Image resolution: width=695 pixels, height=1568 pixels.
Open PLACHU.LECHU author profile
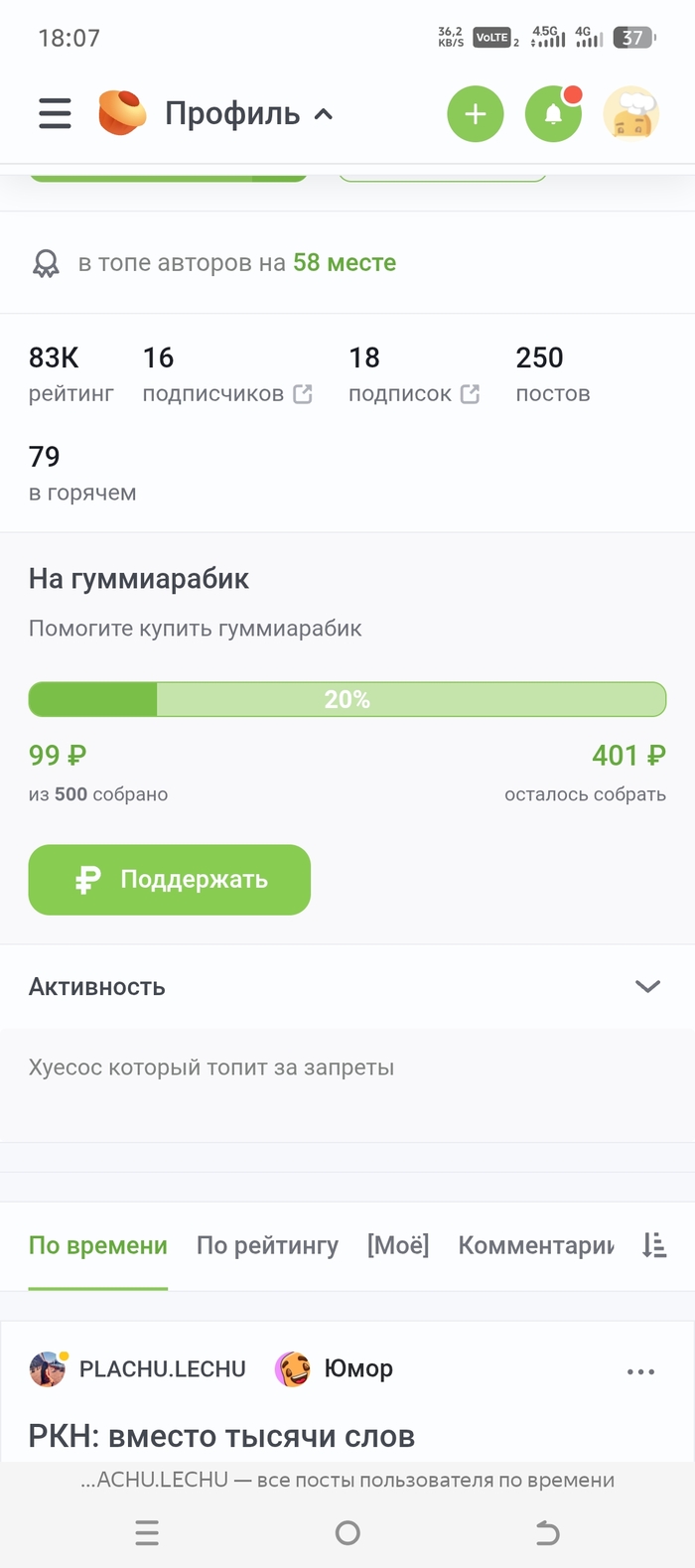(162, 1369)
